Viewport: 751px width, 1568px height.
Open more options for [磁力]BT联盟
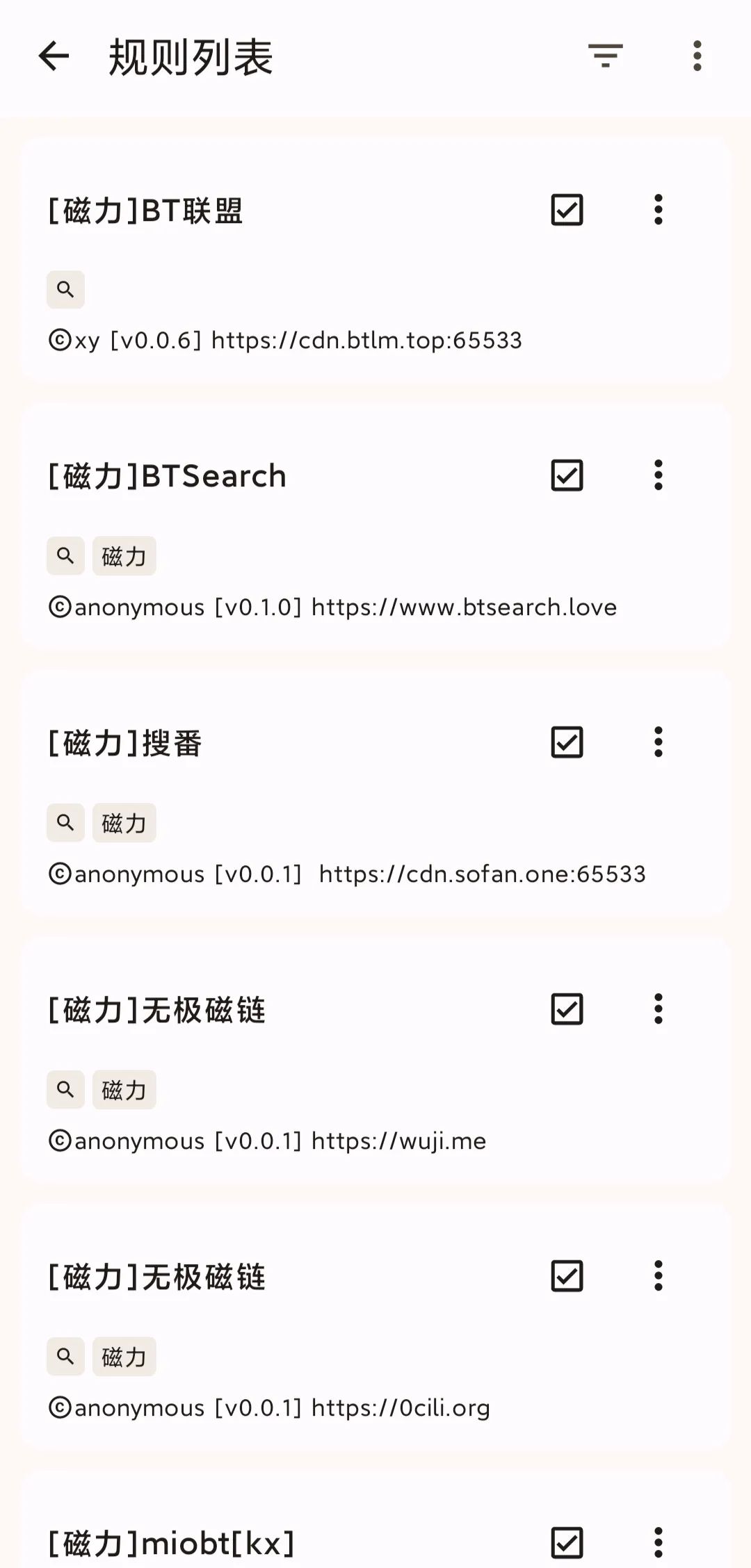658,210
